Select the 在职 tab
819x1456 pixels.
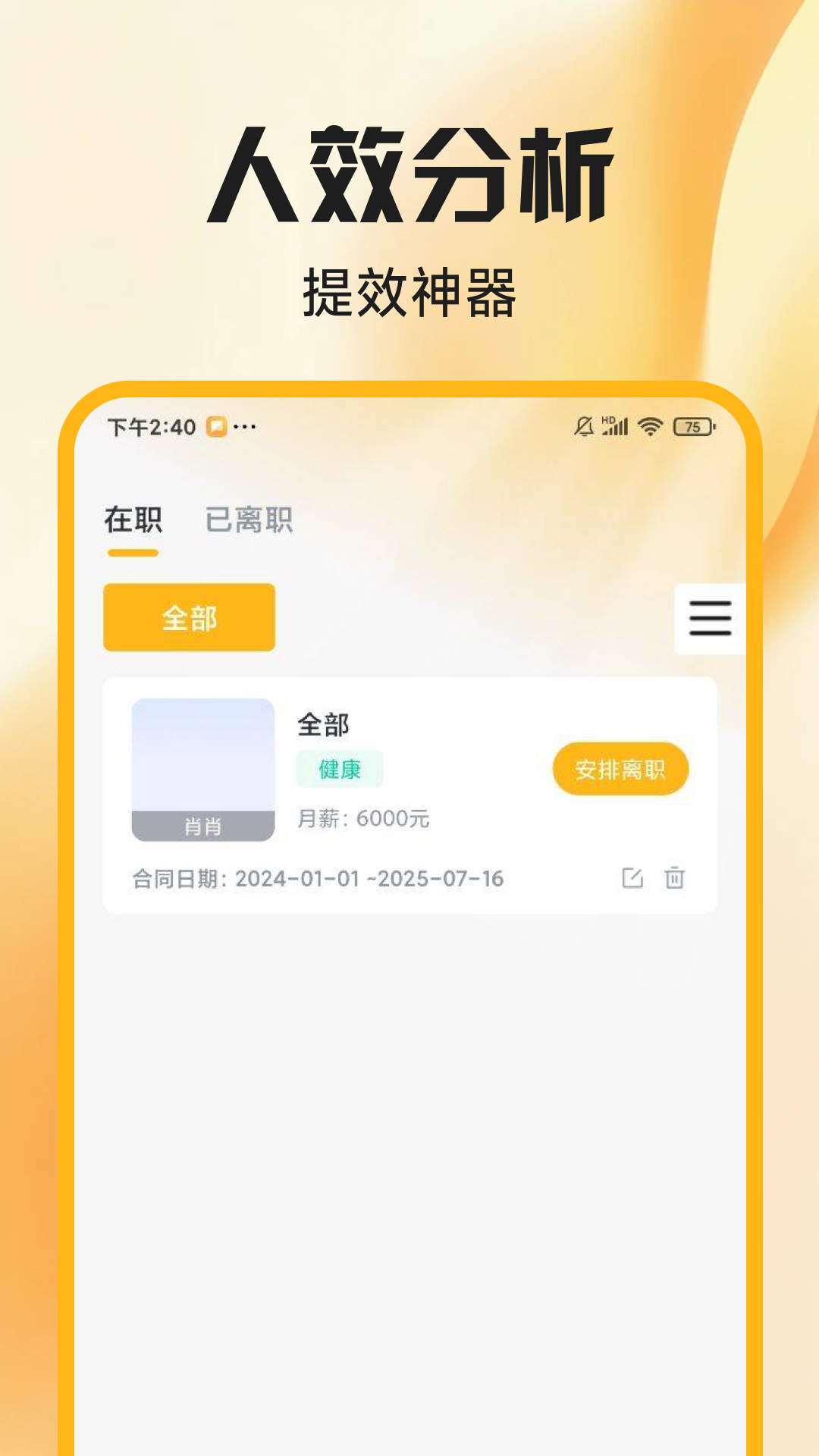click(133, 521)
